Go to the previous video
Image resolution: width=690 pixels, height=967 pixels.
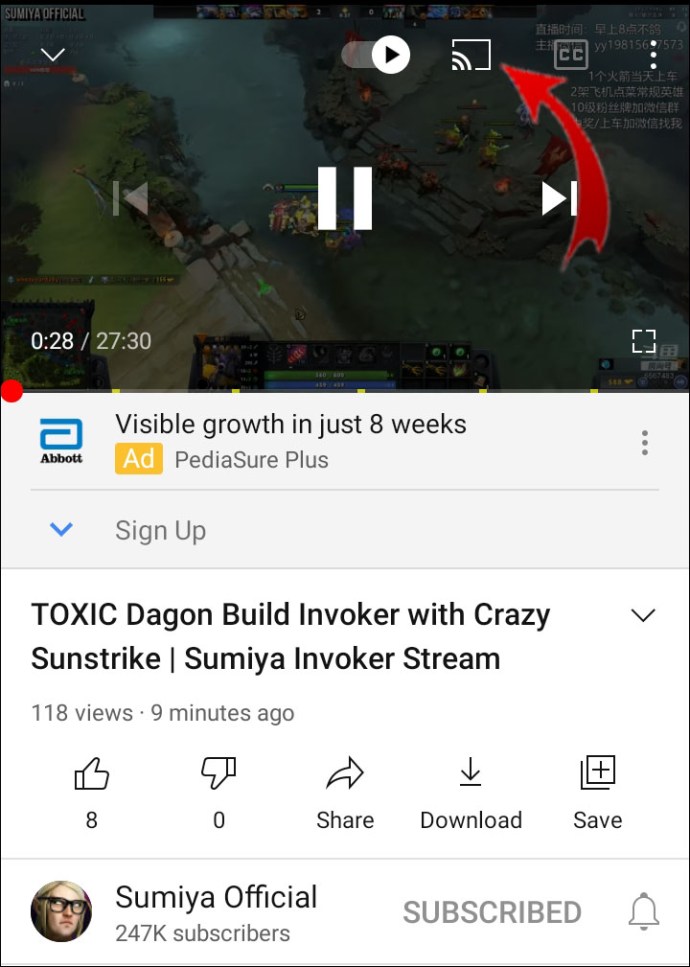pos(131,198)
